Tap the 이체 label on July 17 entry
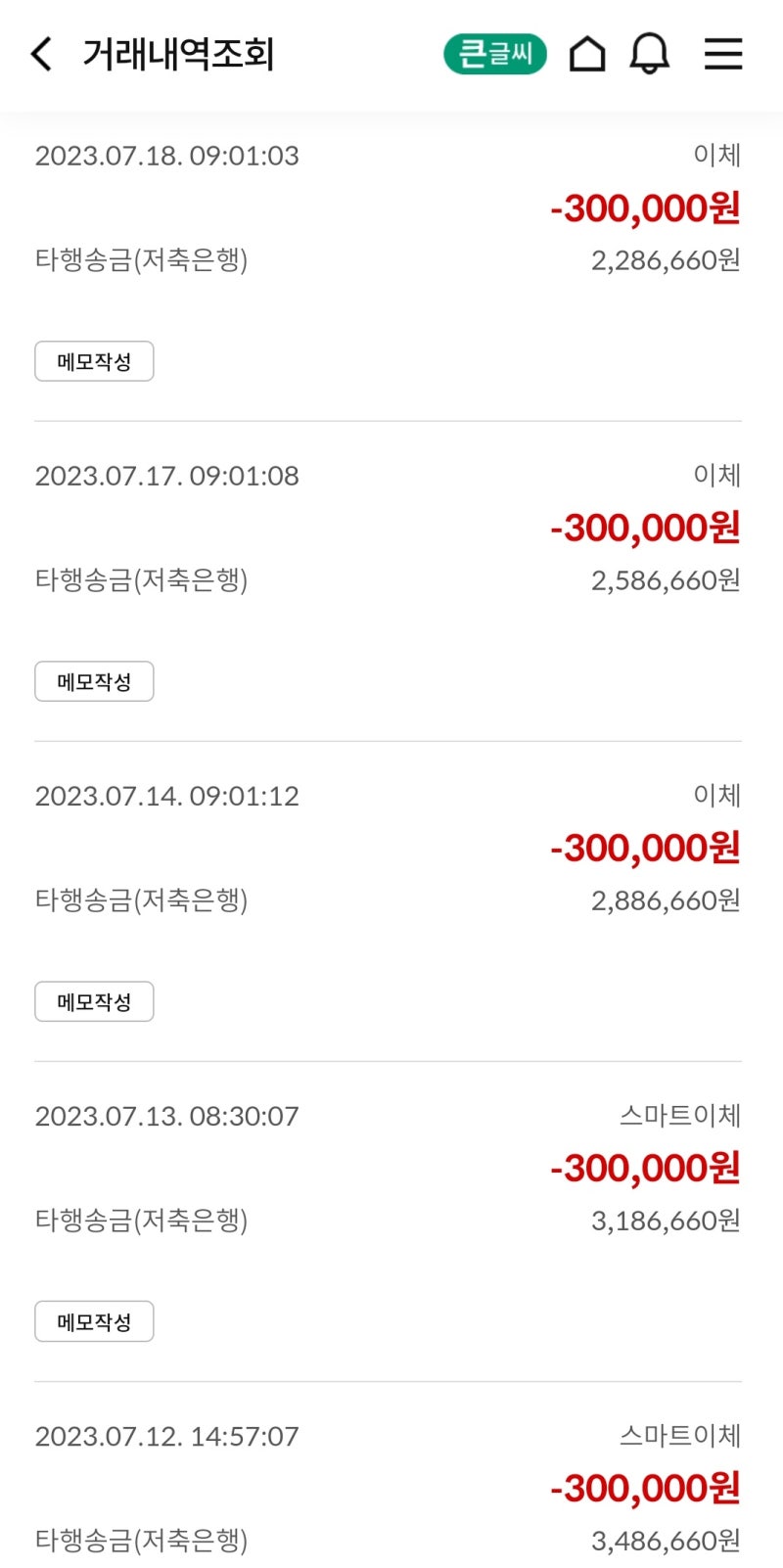Viewport: 783px width, 1568px height. click(x=714, y=476)
